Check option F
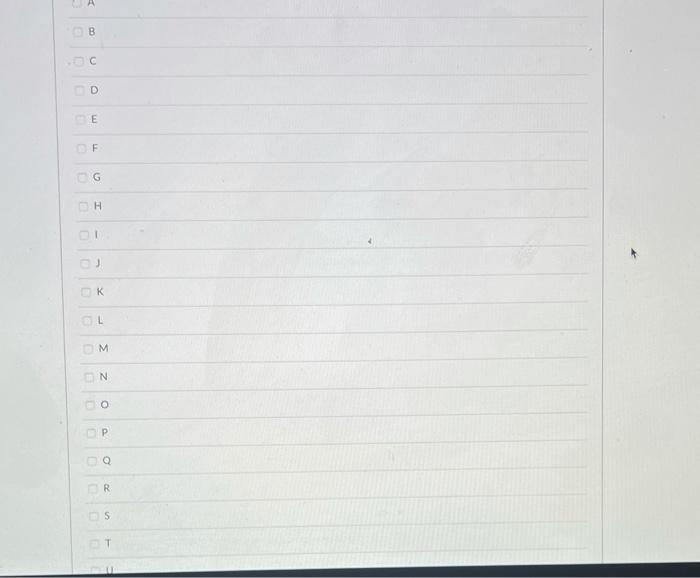 (x=79, y=148)
